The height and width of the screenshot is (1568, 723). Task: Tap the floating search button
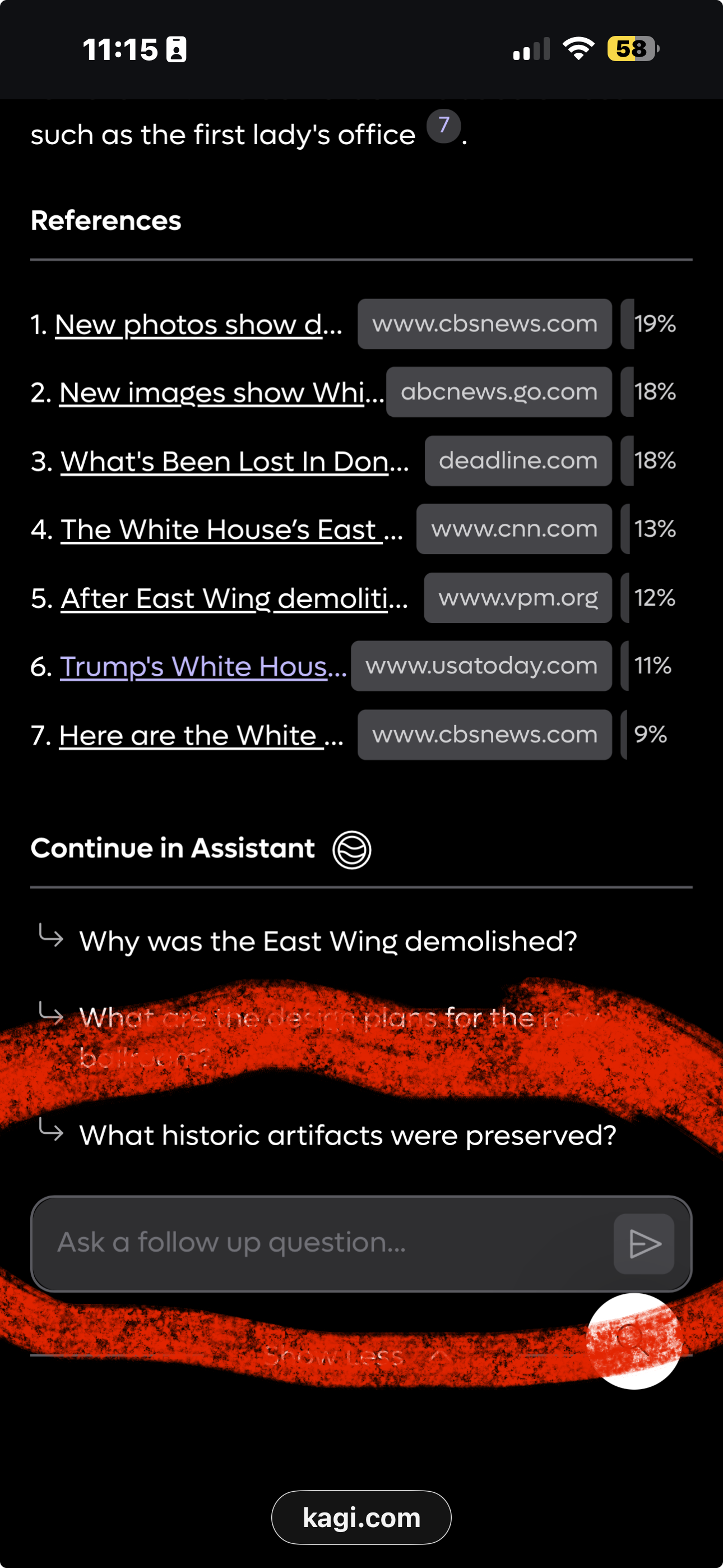click(x=633, y=1341)
